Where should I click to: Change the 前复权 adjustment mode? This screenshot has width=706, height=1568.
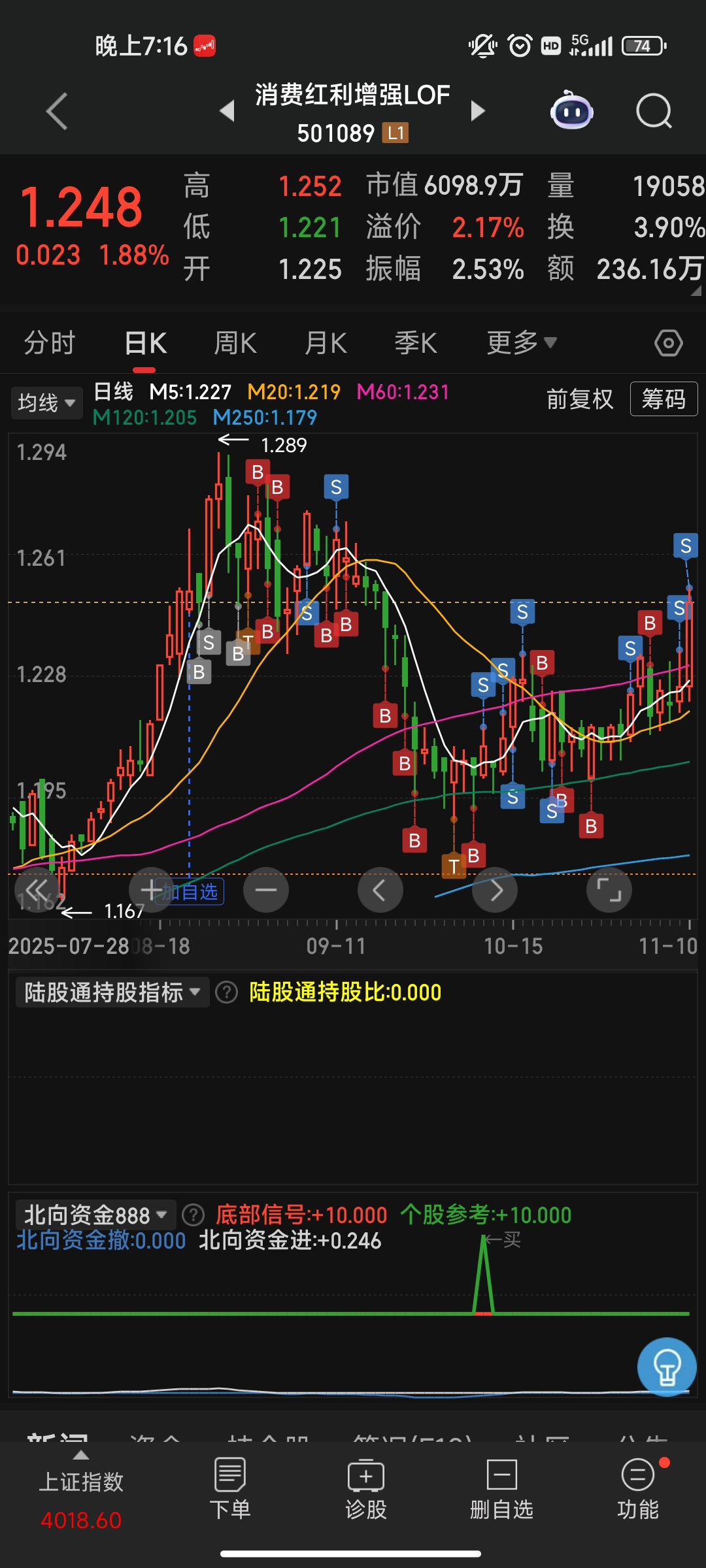580,399
